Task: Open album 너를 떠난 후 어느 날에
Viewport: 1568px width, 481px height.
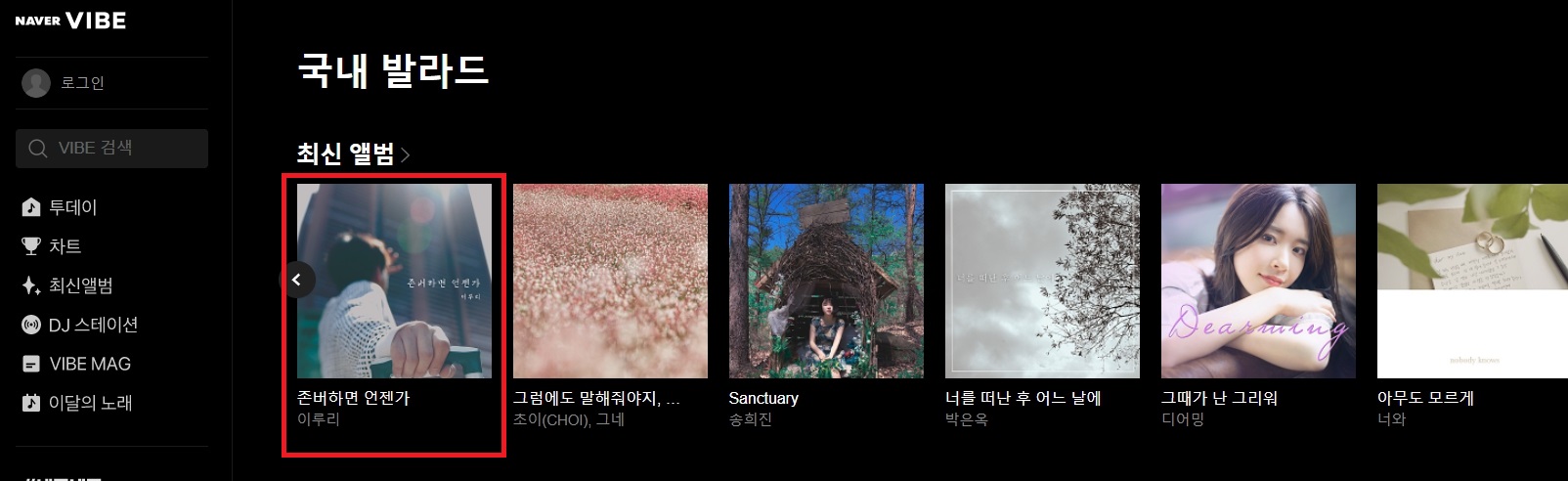Action: click(1042, 282)
